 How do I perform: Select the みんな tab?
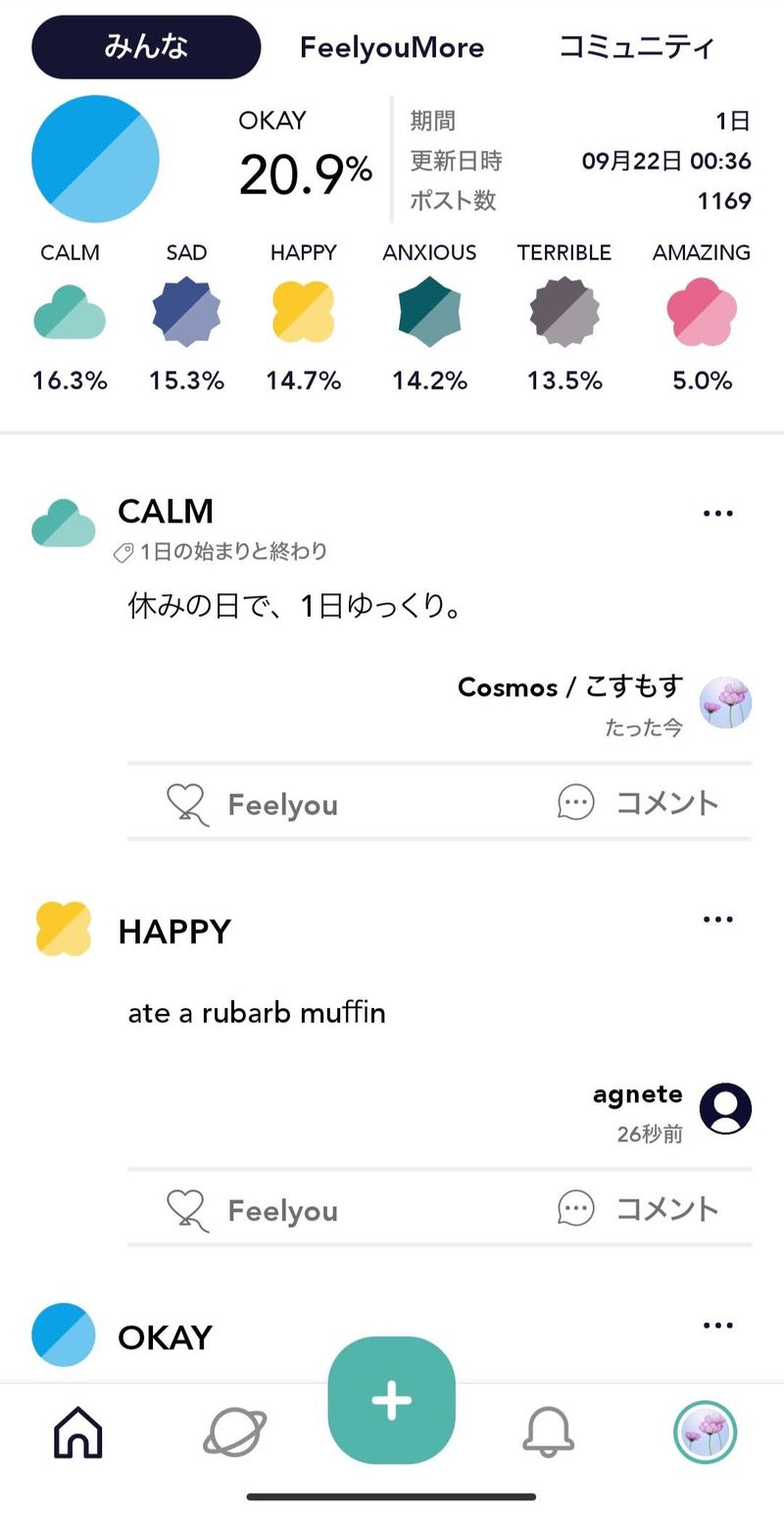pyautogui.click(x=146, y=47)
